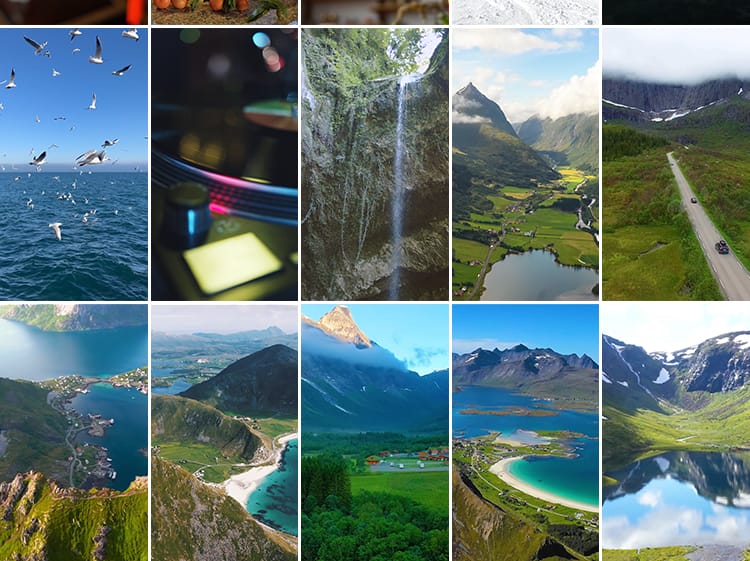Open the seagulls over the ocean photo
The height and width of the screenshot is (561, 750).
click(73, 164)
